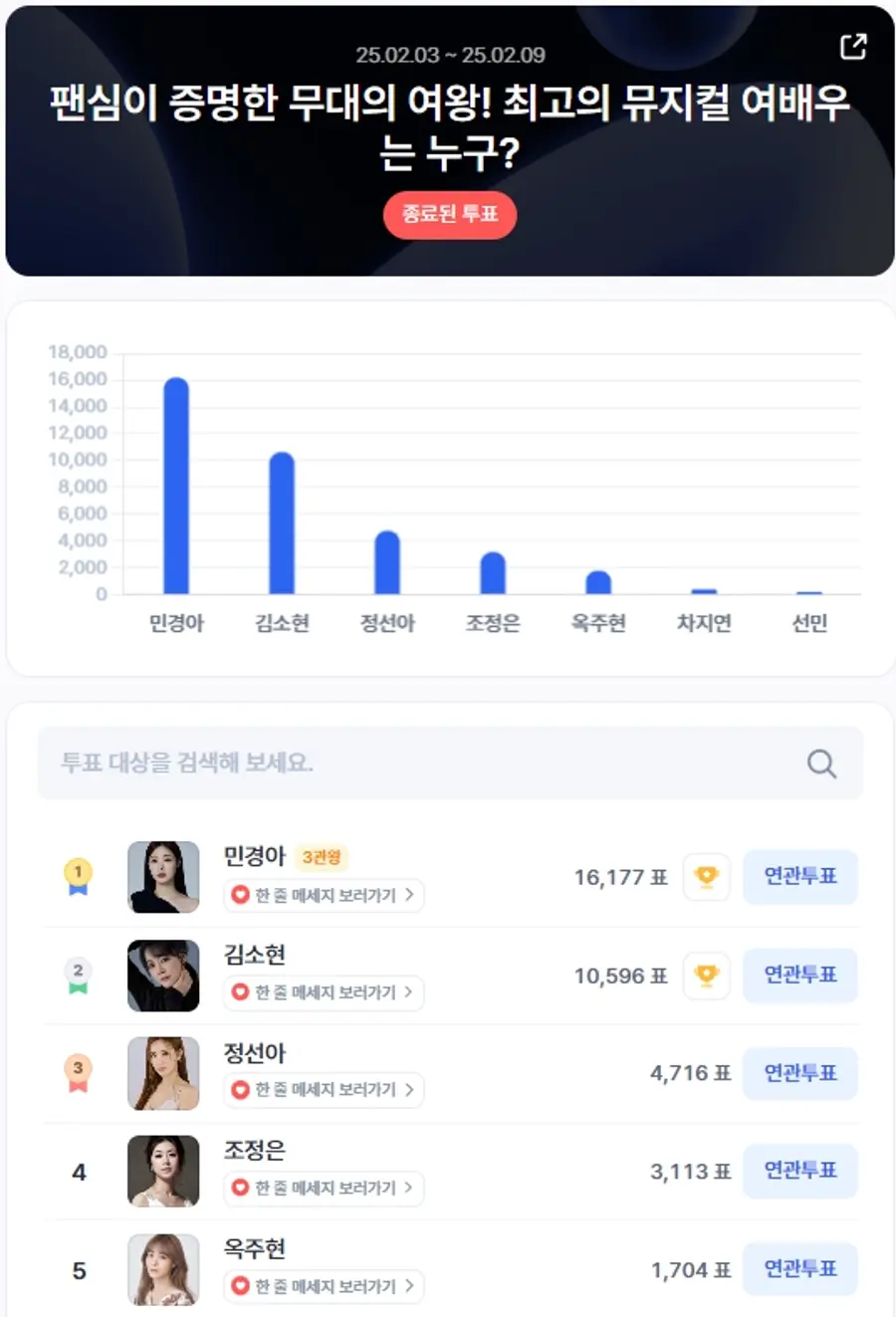This screenshot has width=896, height=1317.
Task: Click the external share icon at top right
Action: (852, 46)
